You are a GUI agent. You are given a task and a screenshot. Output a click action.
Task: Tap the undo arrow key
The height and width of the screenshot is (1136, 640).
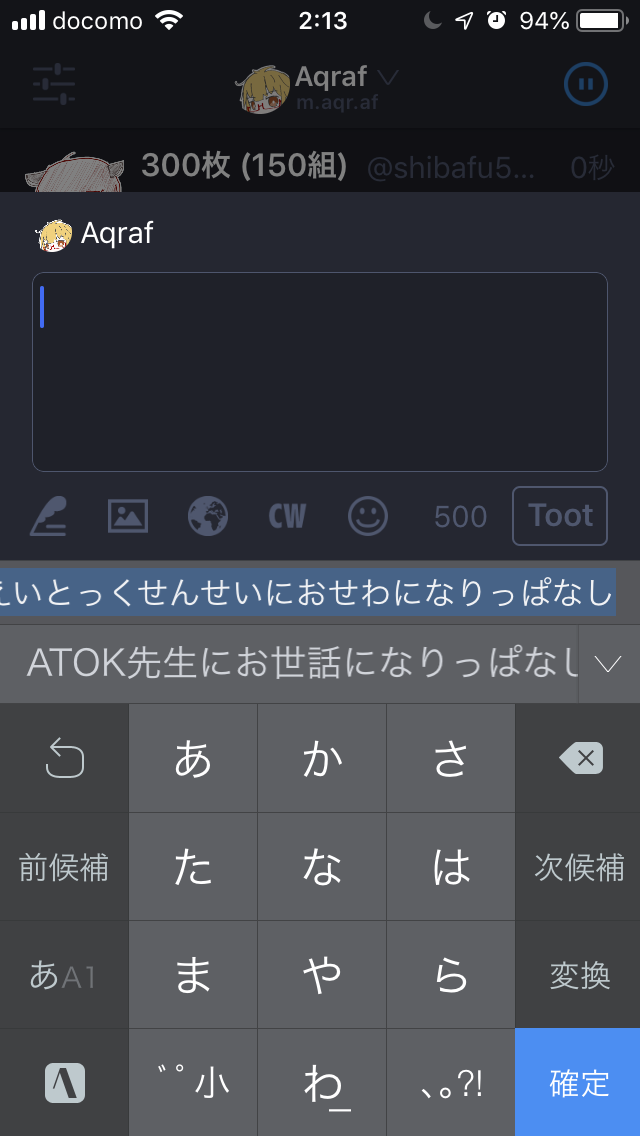[x=64, y=759]
